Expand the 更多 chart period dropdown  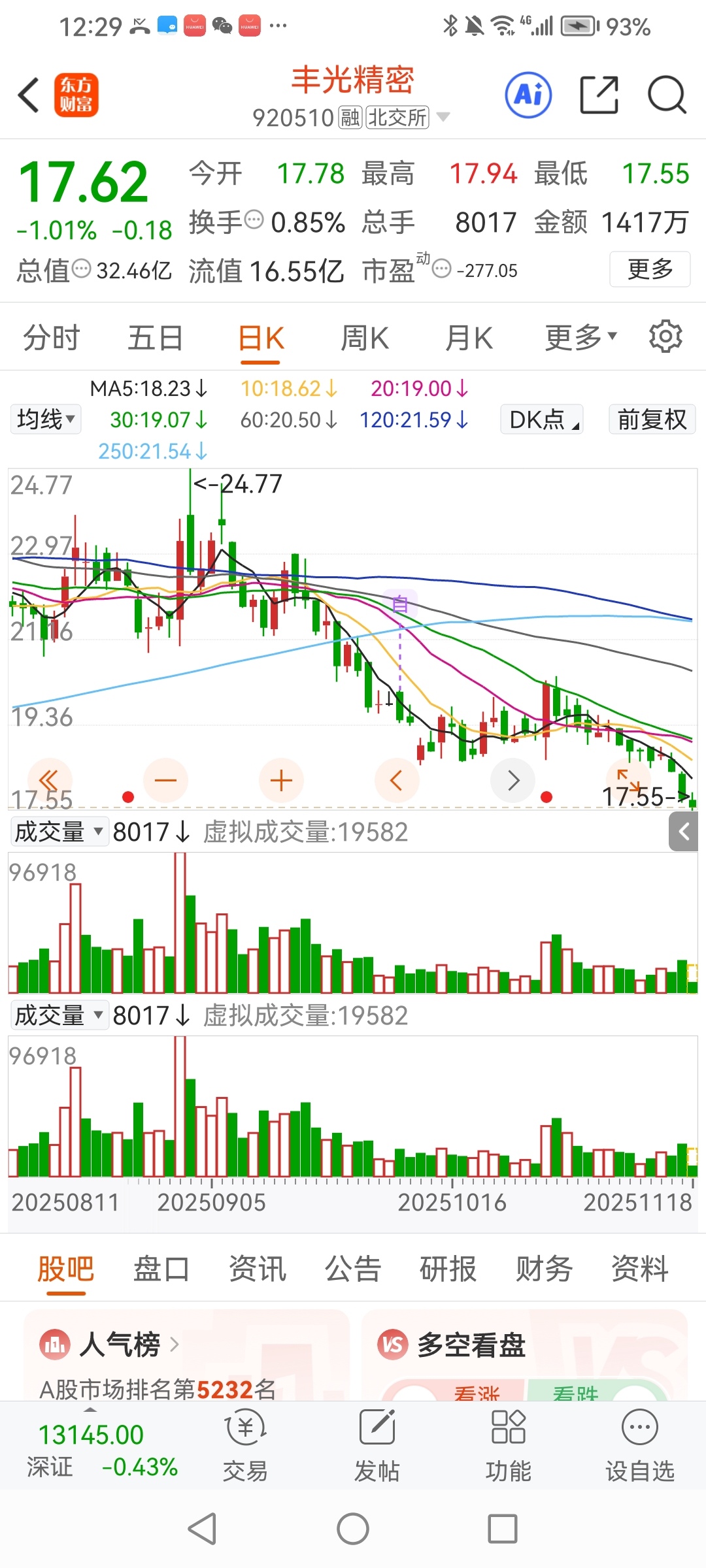pyautogui.click(x=580, y=338)
